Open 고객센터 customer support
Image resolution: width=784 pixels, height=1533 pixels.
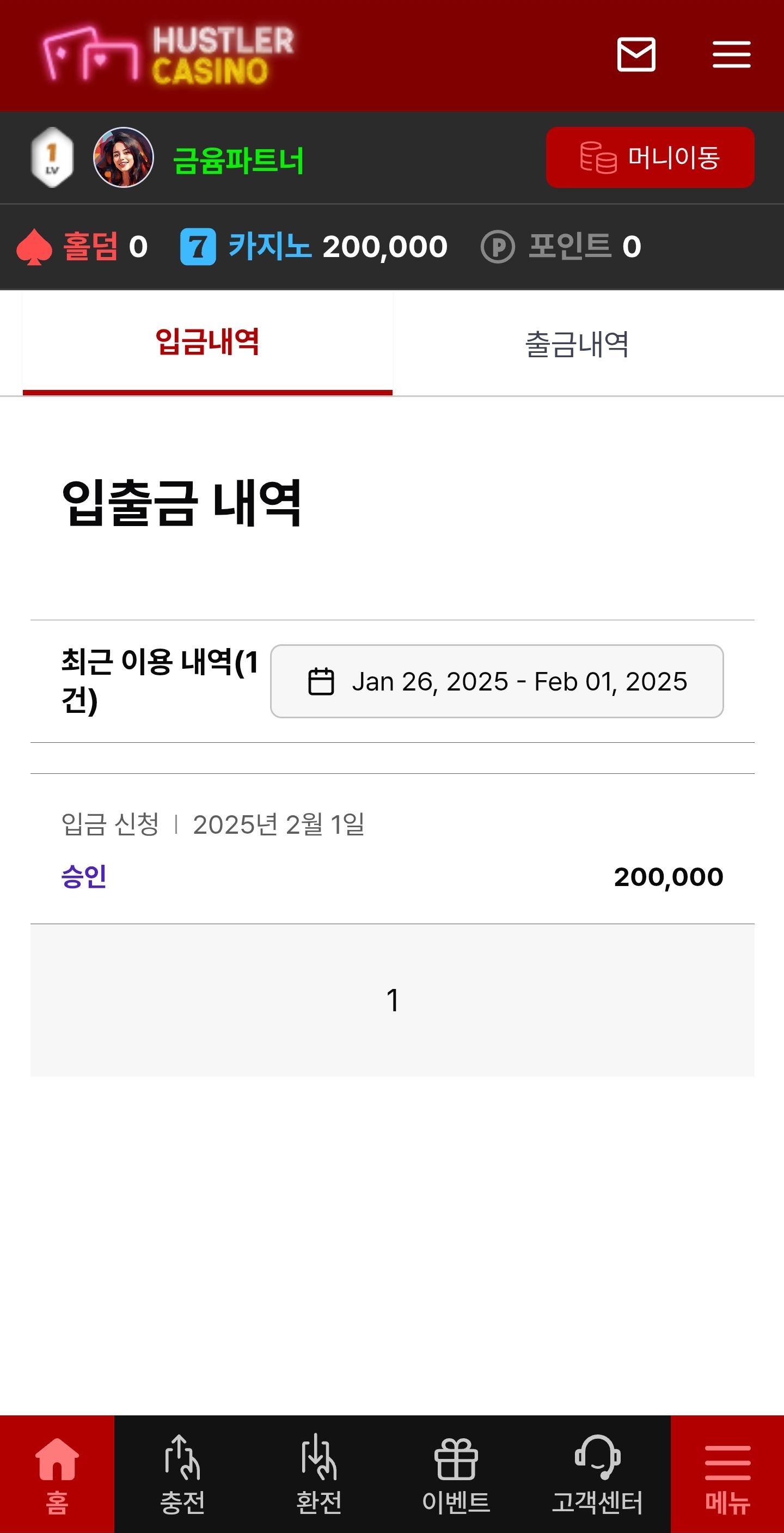(x=597, y=1474)
